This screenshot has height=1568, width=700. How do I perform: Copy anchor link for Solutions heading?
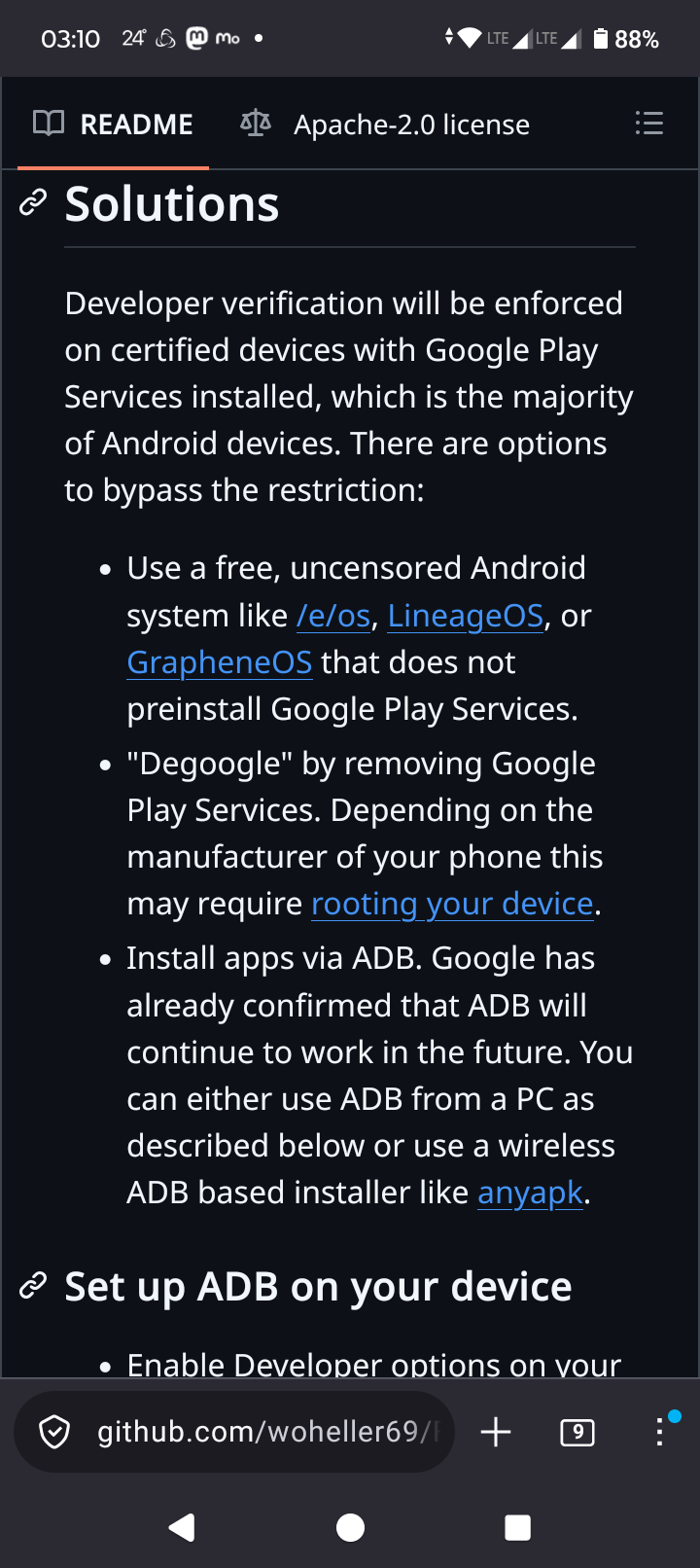point(33,203)
